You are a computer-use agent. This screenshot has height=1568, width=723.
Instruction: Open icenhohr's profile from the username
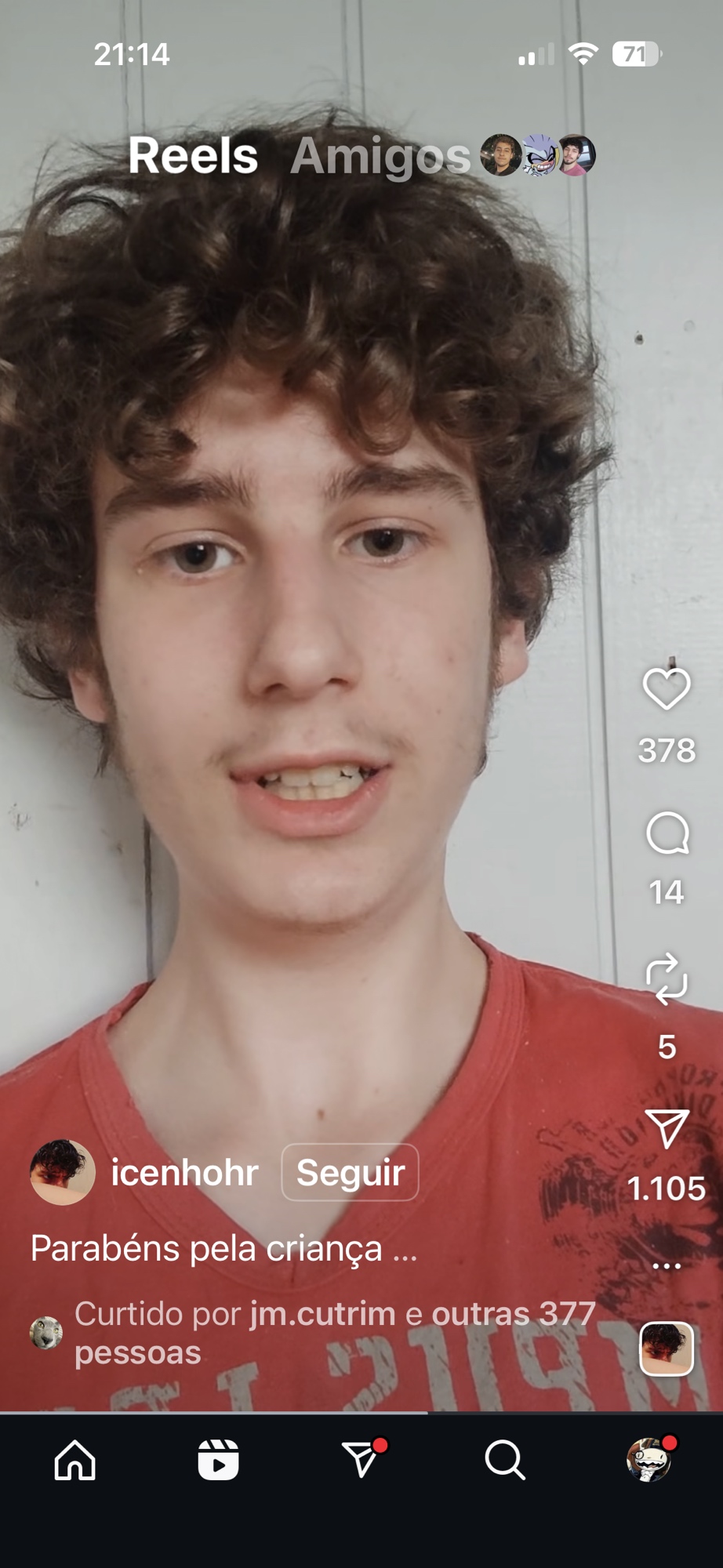coord(184,1173)
